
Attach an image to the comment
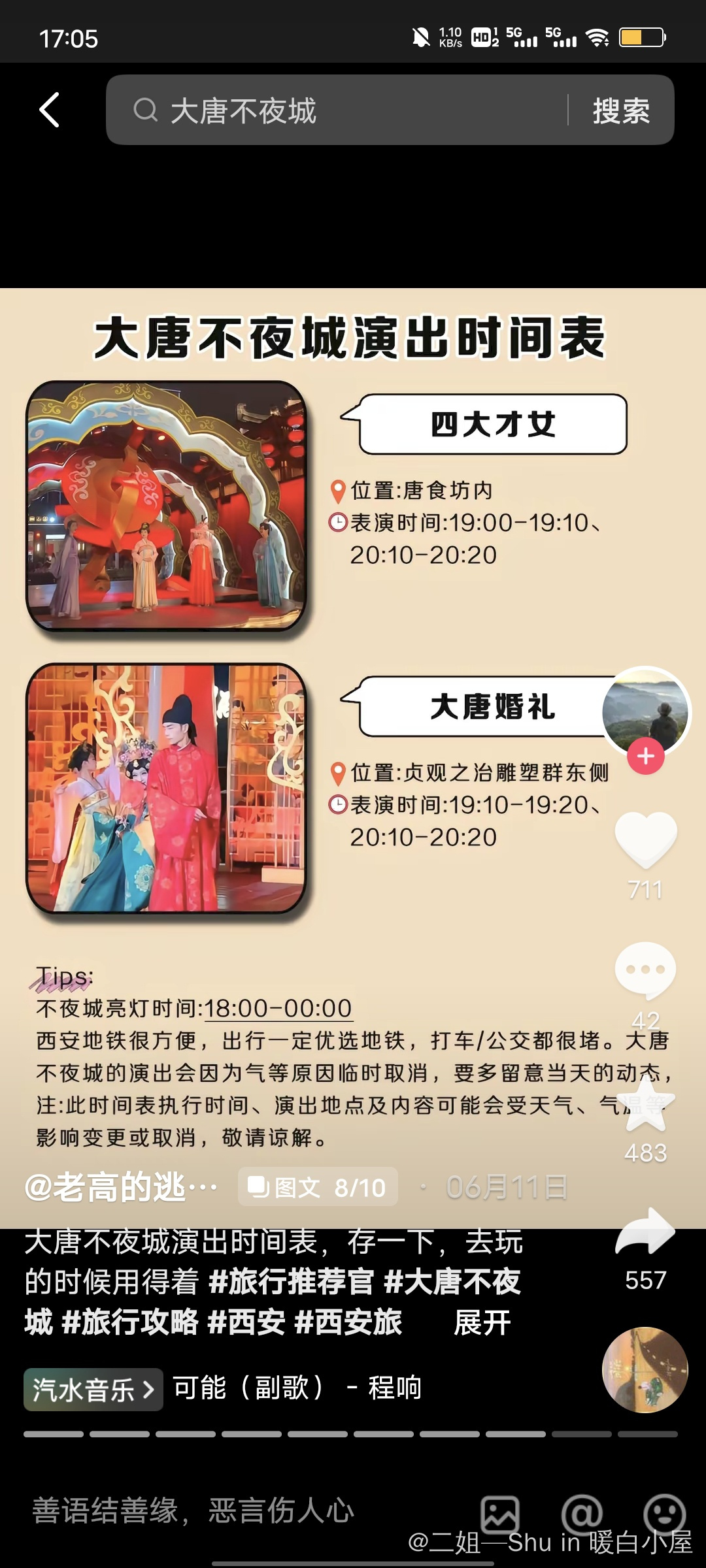pyautogui.click(x=500, y=1514)
